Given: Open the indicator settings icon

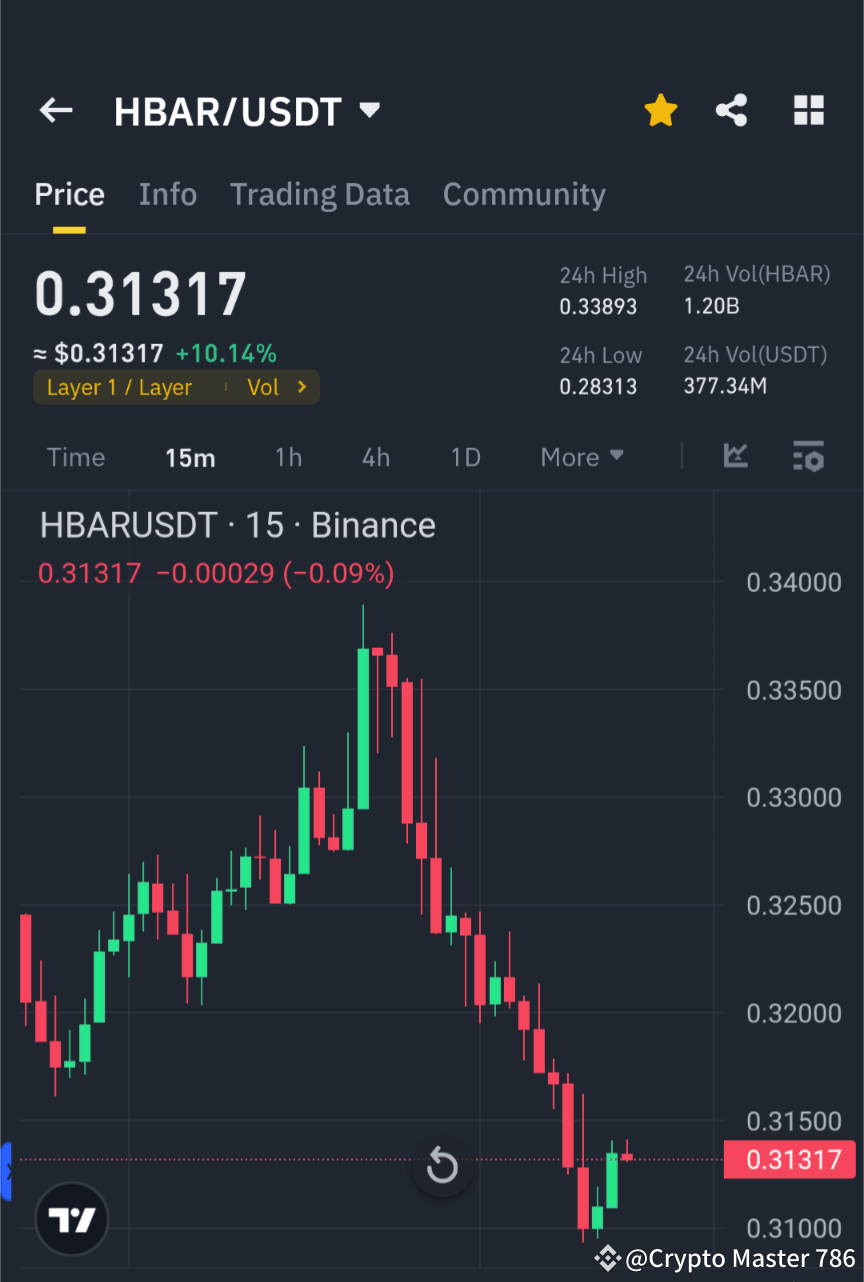Looking at the screenshot, I should pyautogui.click(x=808, y=457).
